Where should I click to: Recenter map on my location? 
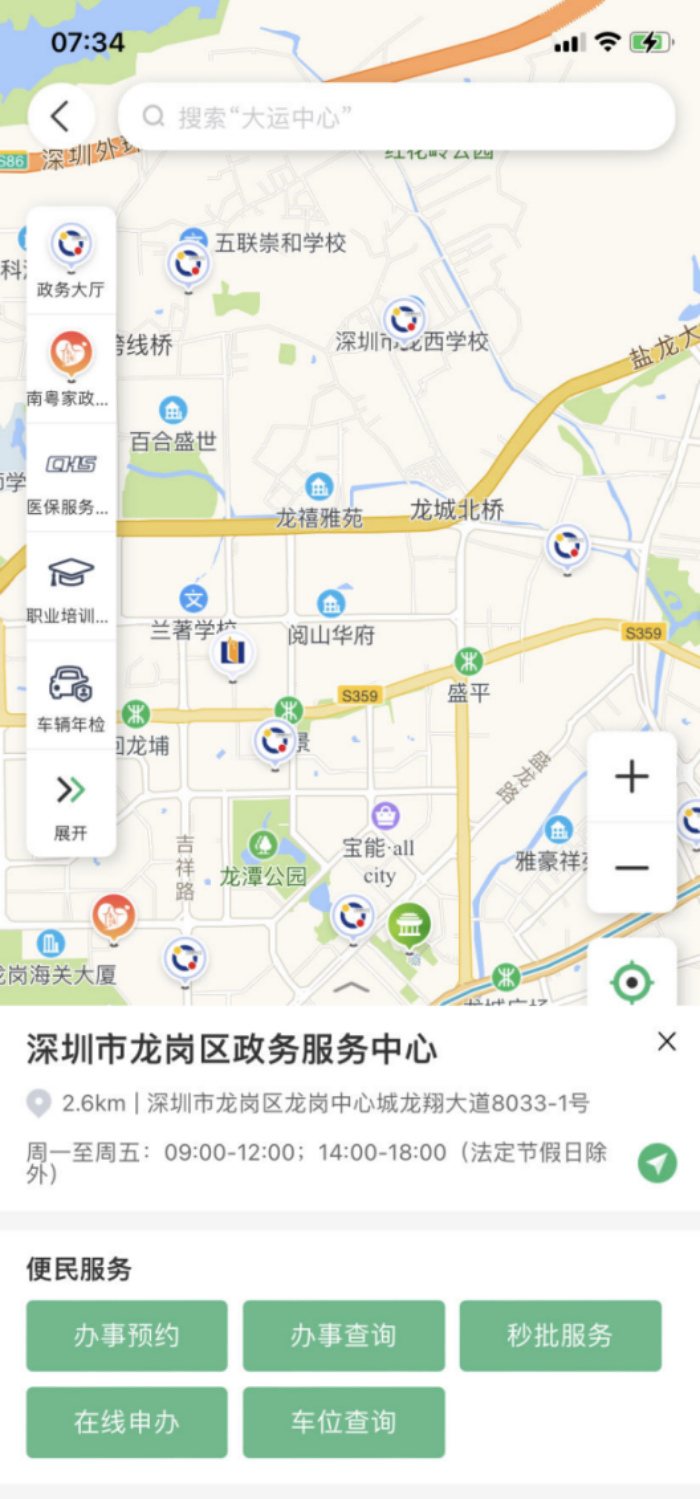pos(631,981)
